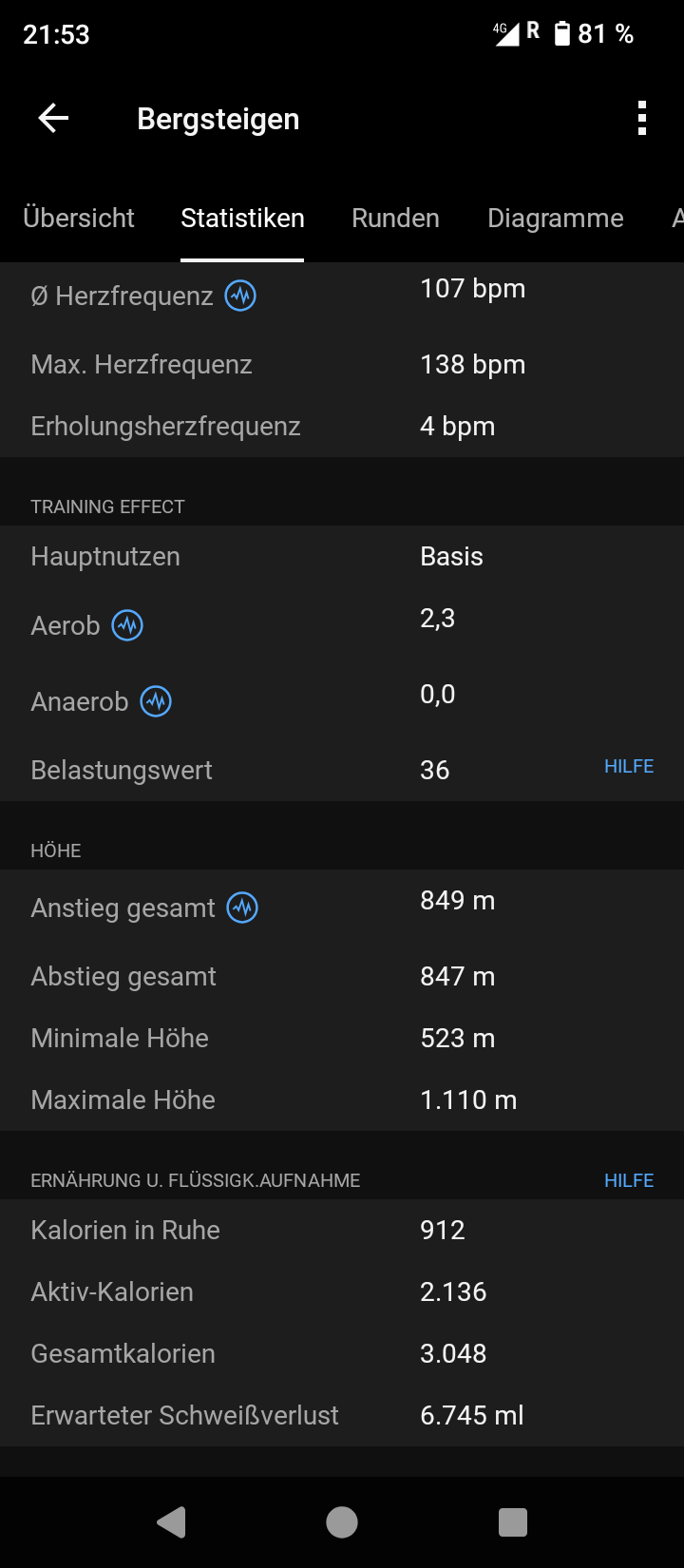The height and width of the screenshot is (1568, 684).
Task: Tap the info icon beside Anaerob
Action: pos(156,701)
